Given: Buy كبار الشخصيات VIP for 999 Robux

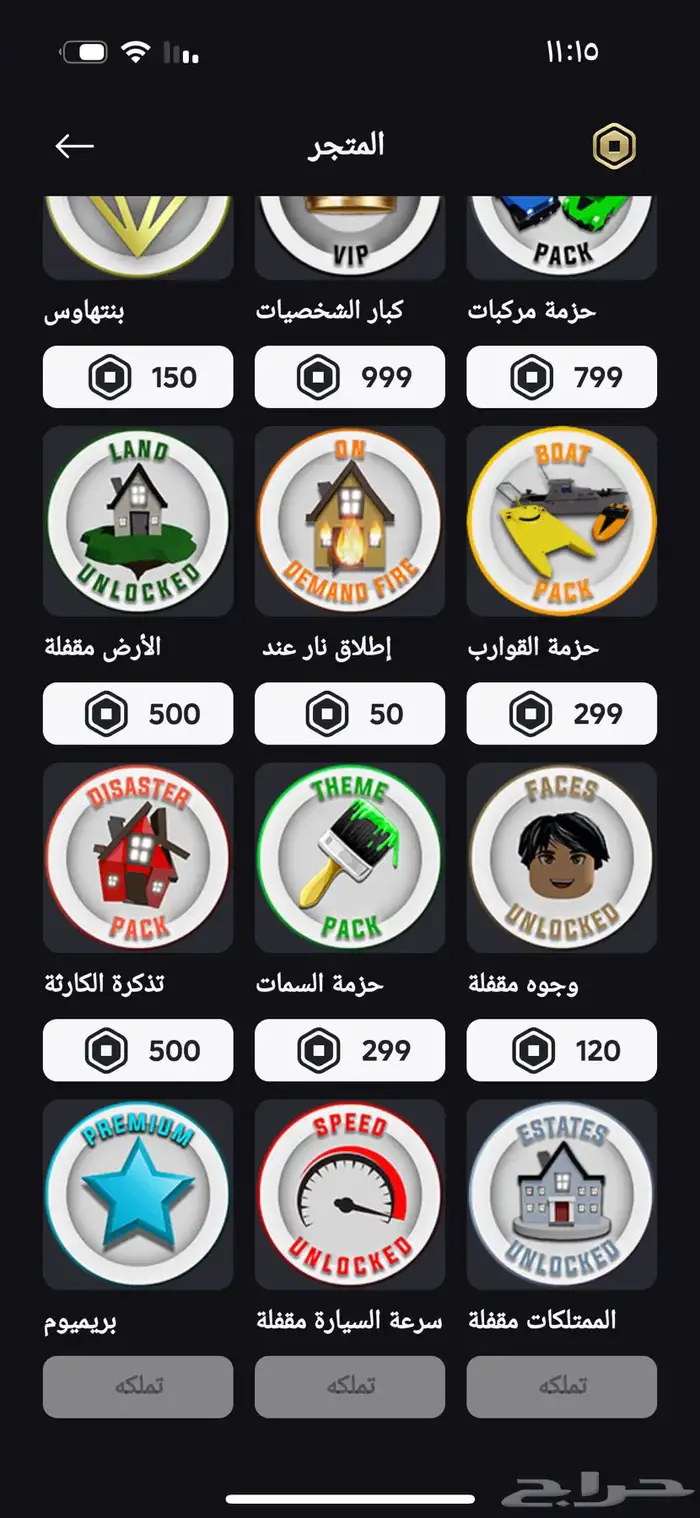Looking at the screenshot, I should point(350,377).
